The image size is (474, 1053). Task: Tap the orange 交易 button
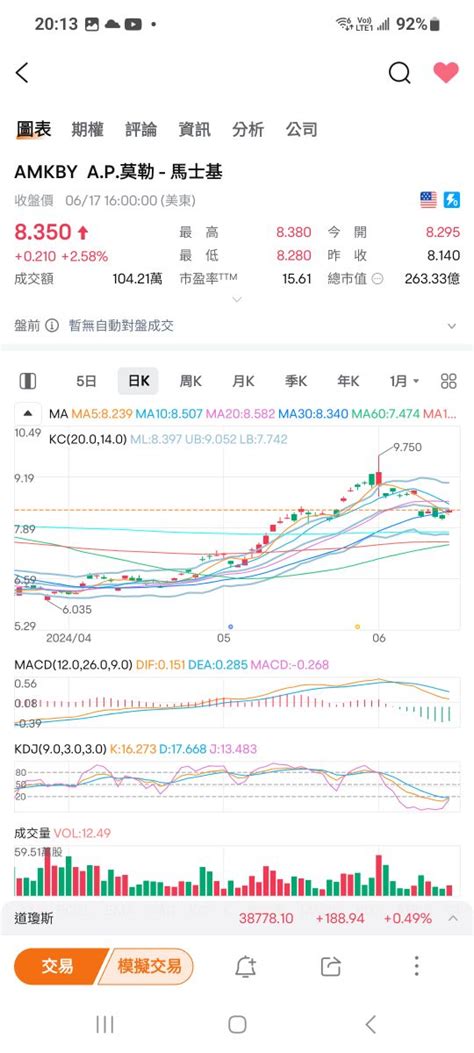coord(58,967)
